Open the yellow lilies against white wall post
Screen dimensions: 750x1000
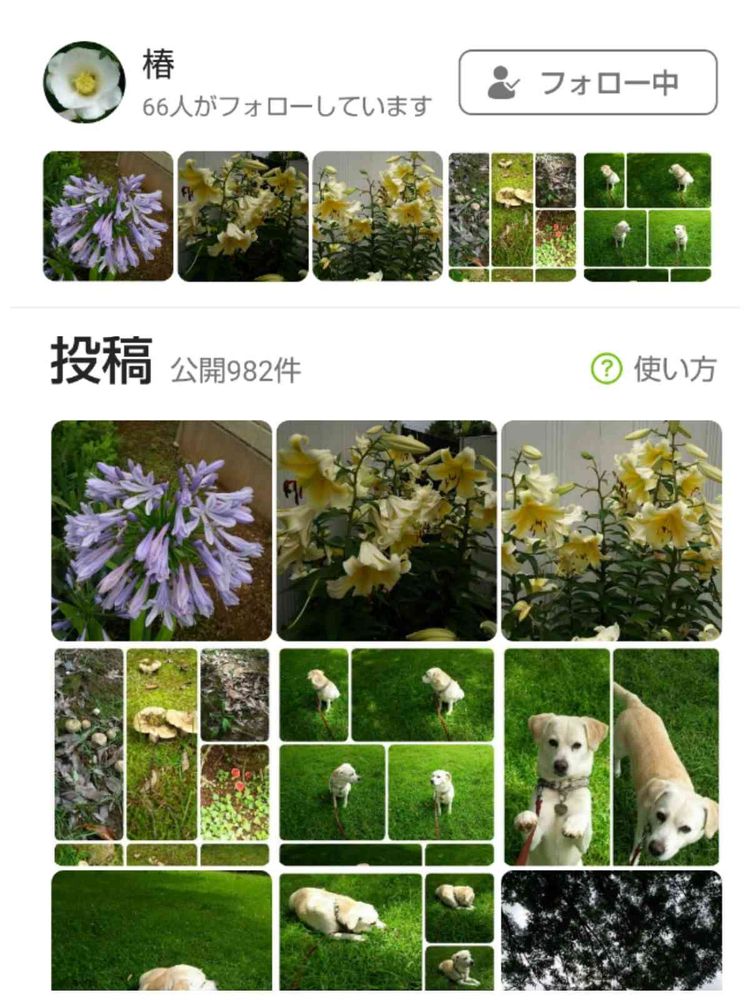pos(612,530)
